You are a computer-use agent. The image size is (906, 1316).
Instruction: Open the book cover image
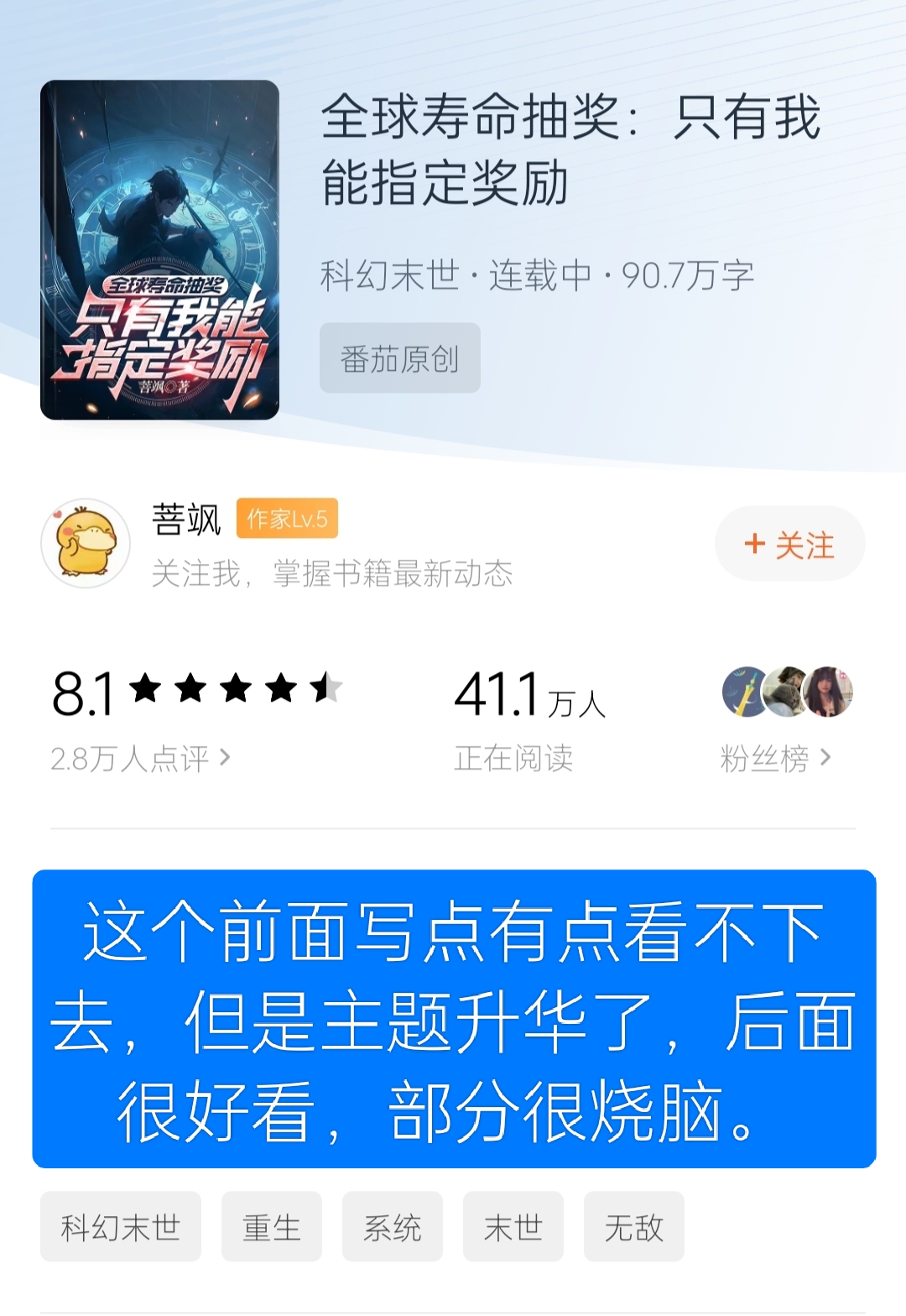159,250
